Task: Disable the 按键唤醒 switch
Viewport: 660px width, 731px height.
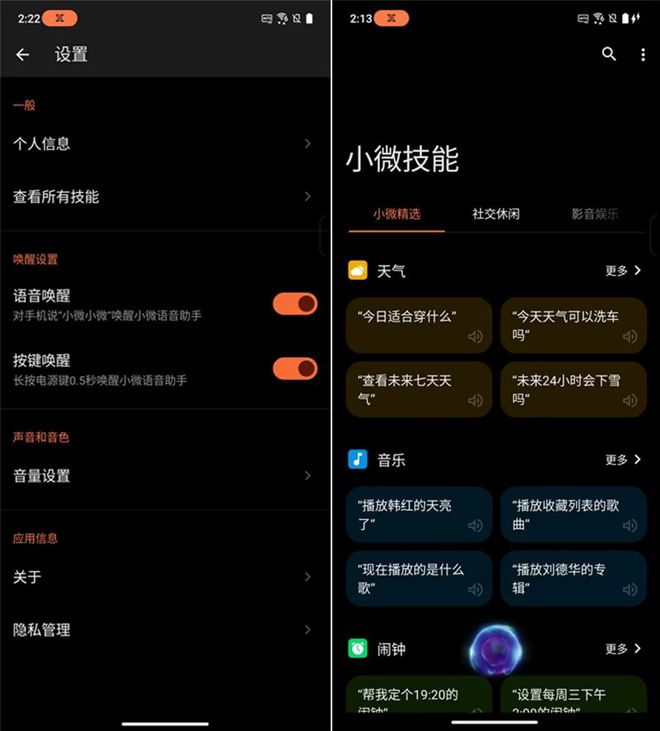Action: click(x=295, y=369)
